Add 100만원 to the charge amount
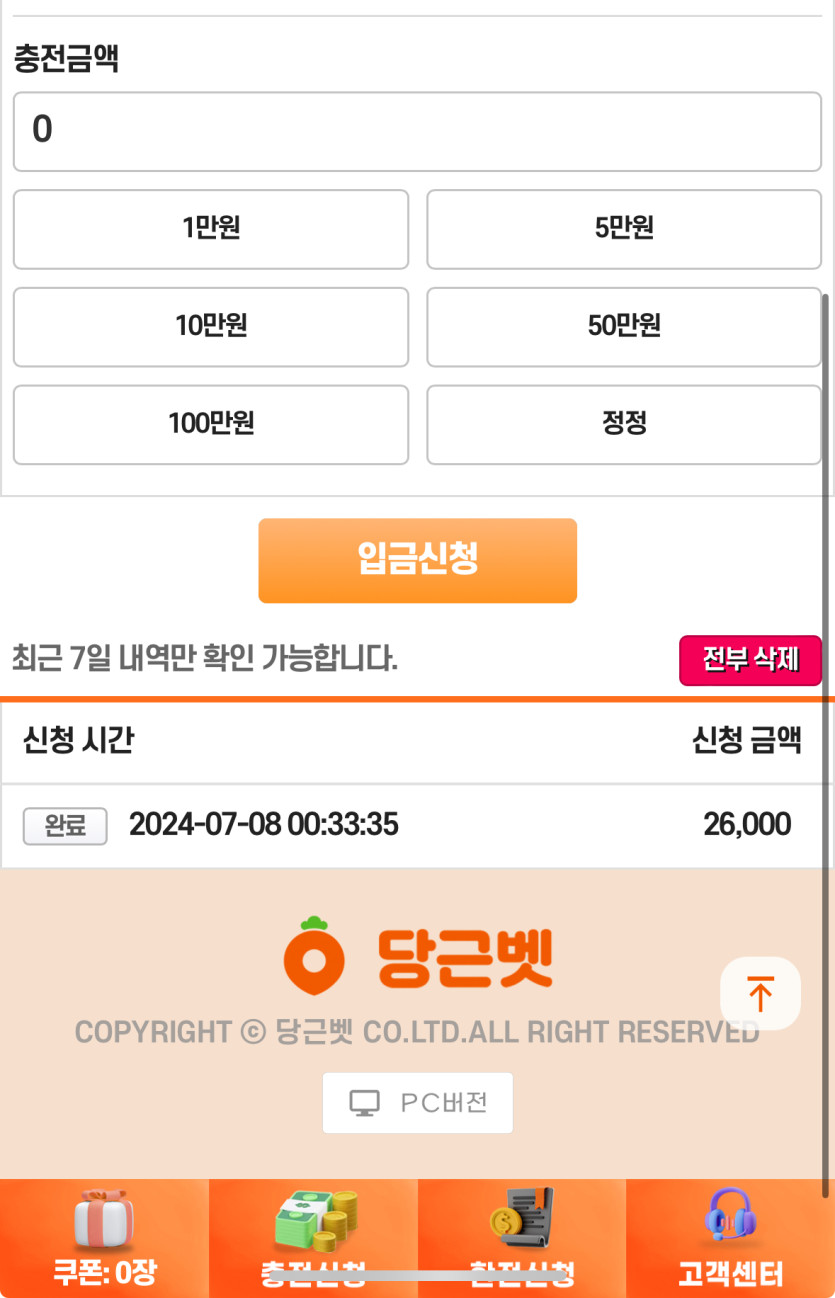The width and height of the screenshot is (835, 1298). tap(211, 424)
